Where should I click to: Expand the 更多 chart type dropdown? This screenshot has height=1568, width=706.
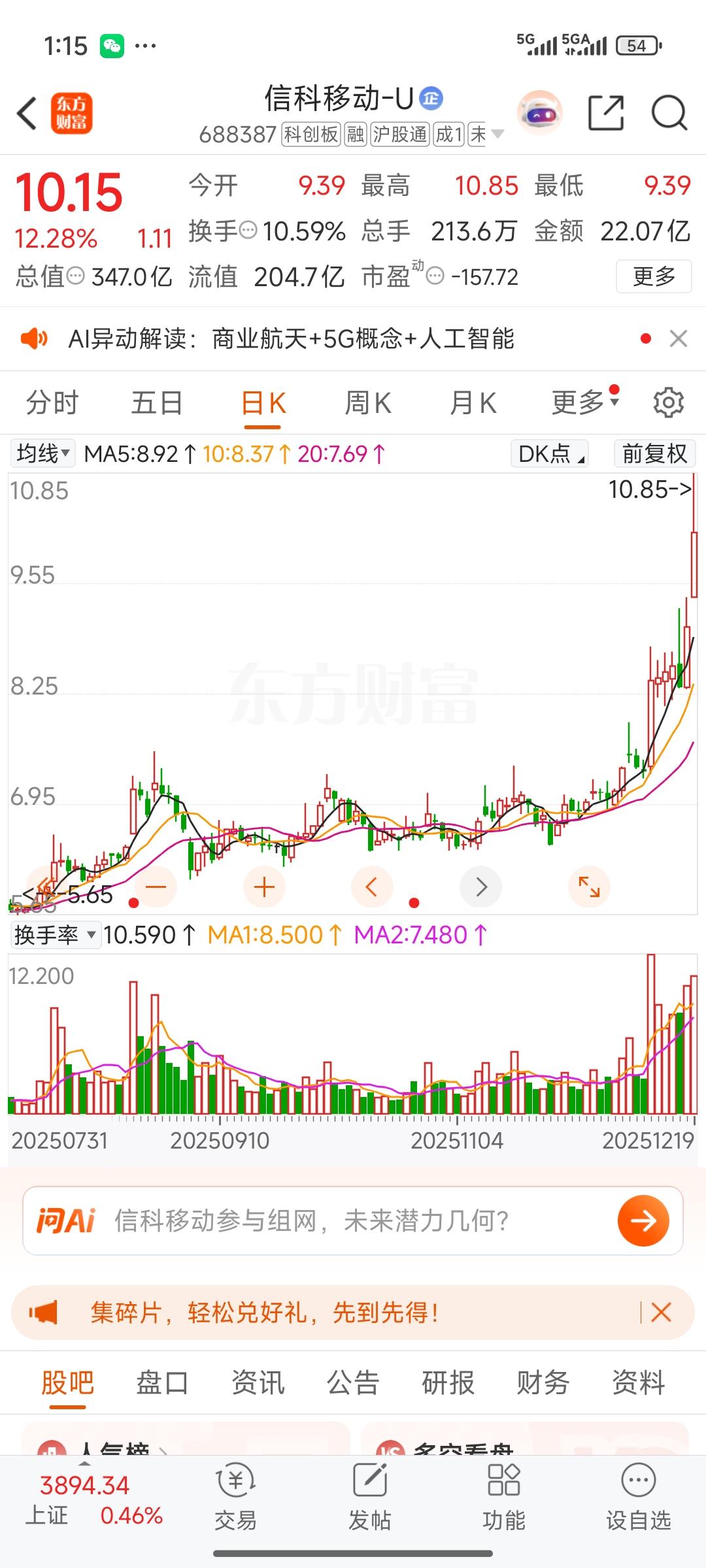(x=580, y=402)
